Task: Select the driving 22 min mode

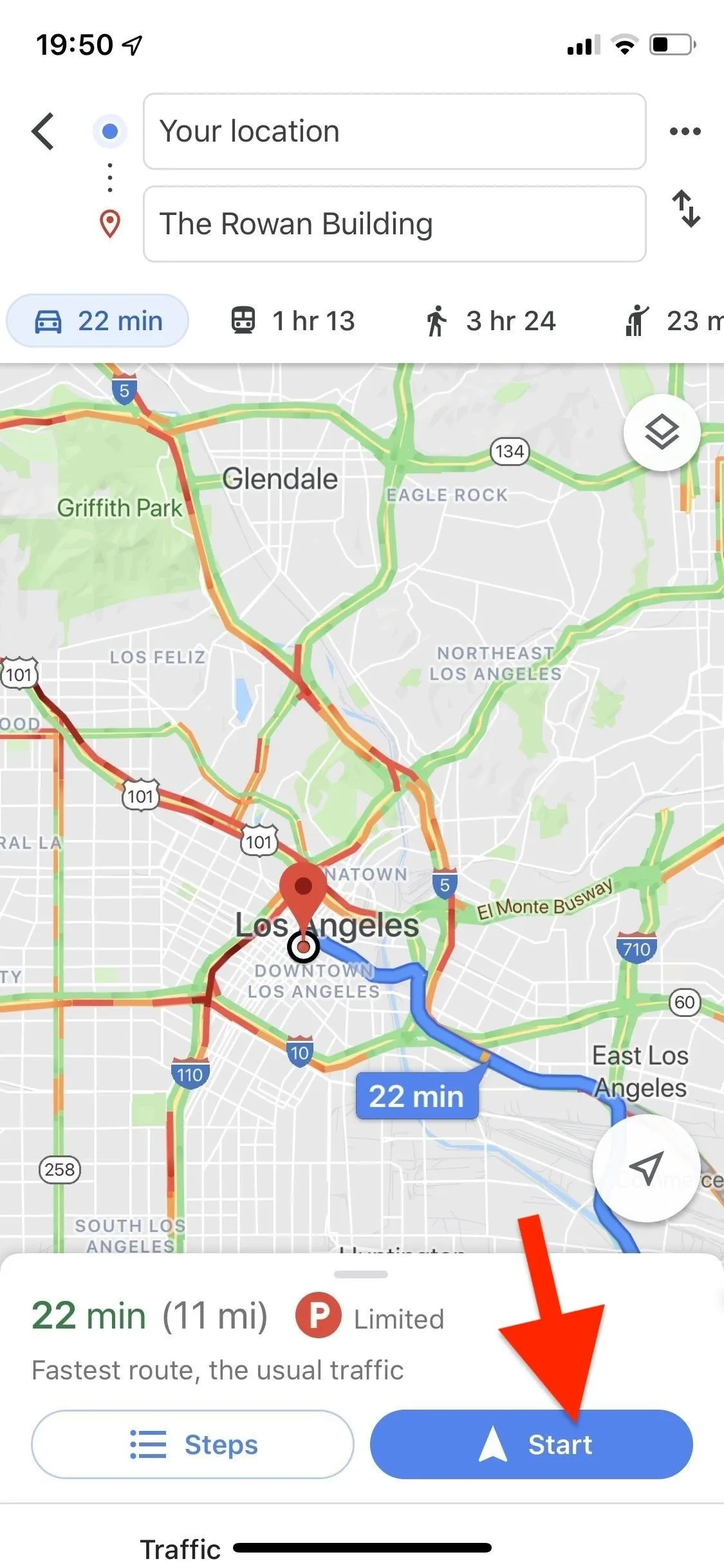Action: [98, 321]
